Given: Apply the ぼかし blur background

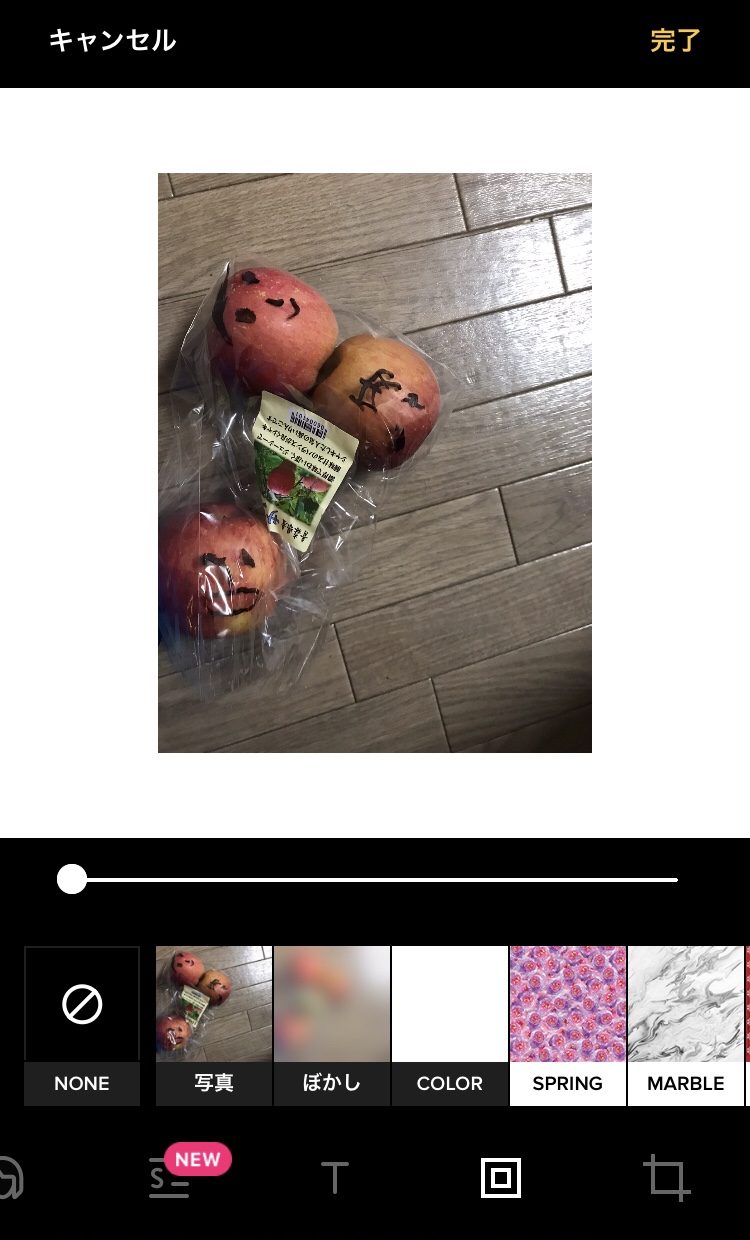Looking at the screenshot, I should [332, 1025].
